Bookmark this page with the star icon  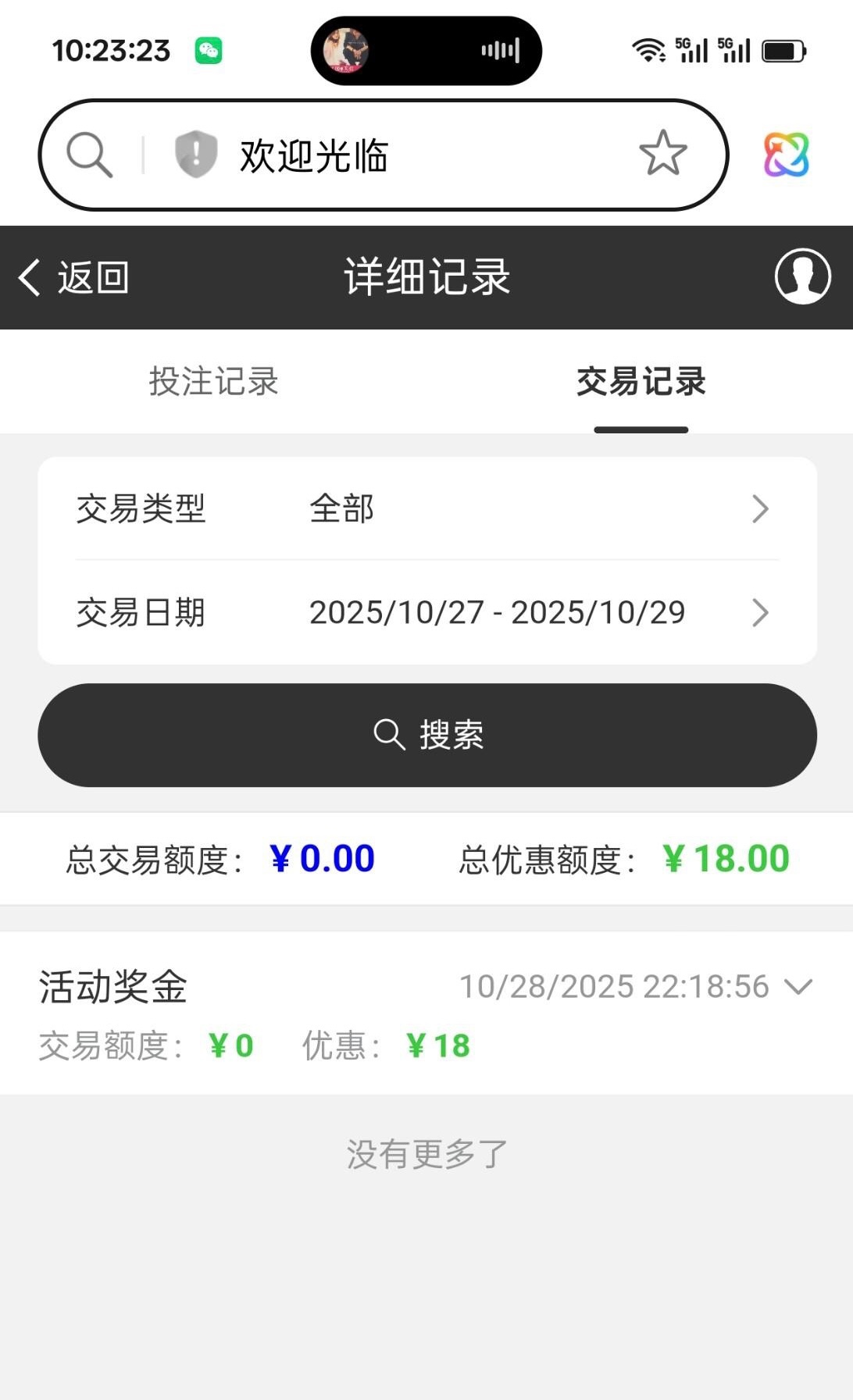(x=662, y=153)
